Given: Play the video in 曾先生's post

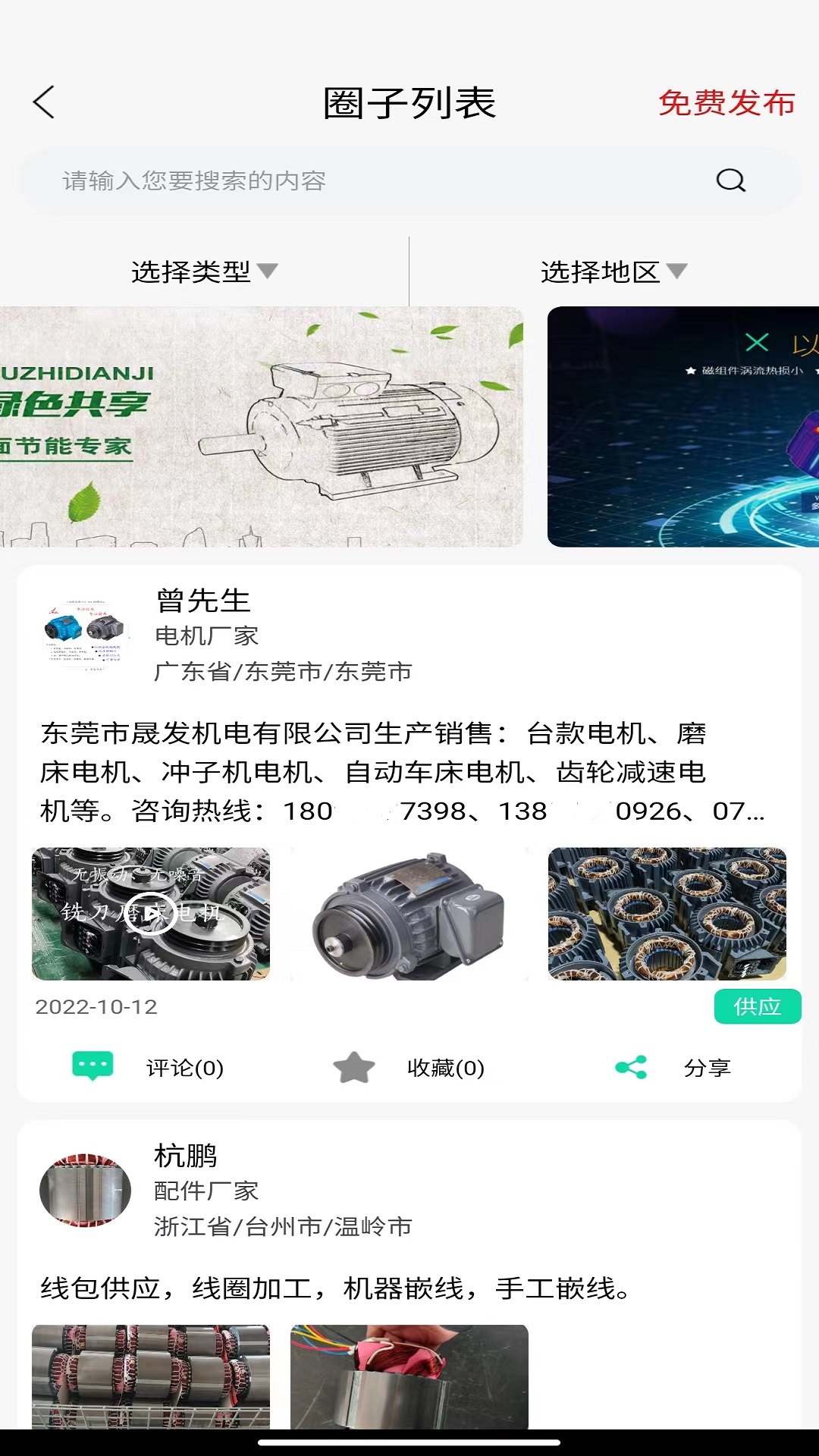Looking at the screenshot, I should [x=150, y=913].
